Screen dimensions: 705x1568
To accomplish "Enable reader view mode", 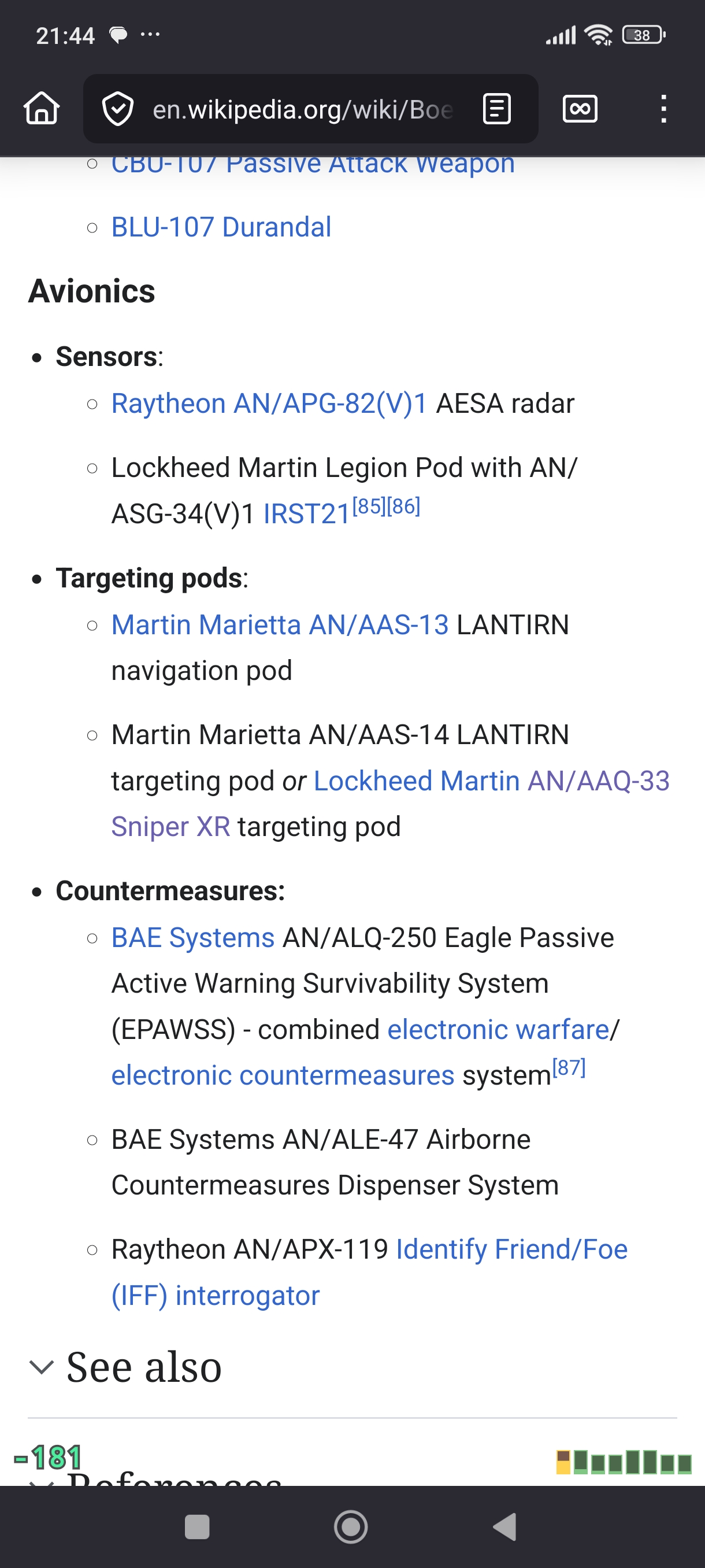I will pyautogui.click(x=496, y=109).
